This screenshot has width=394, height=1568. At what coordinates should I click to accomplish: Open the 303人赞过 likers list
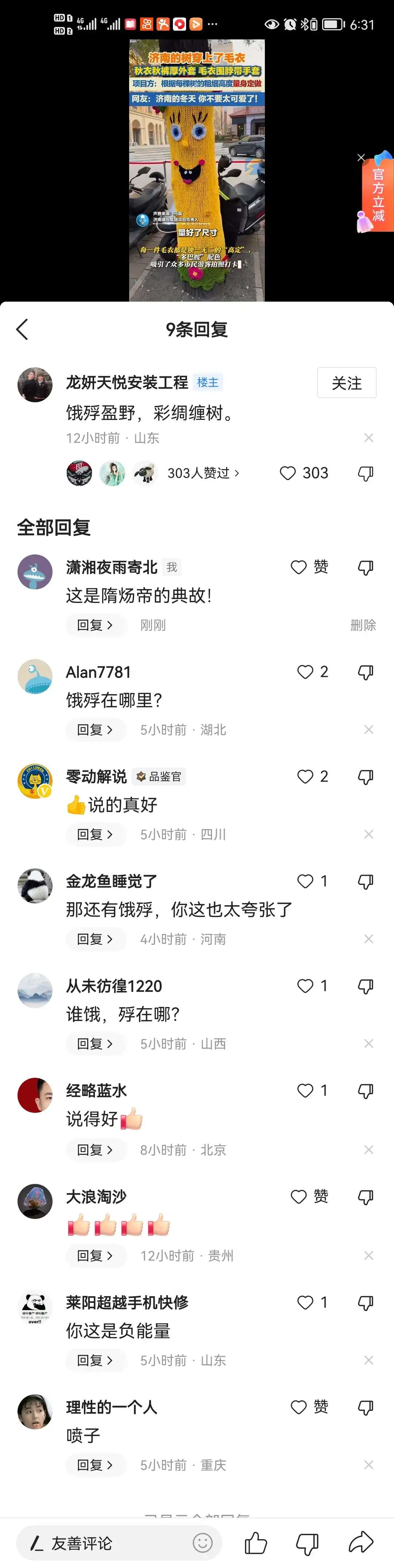click(x=203, y=473)
